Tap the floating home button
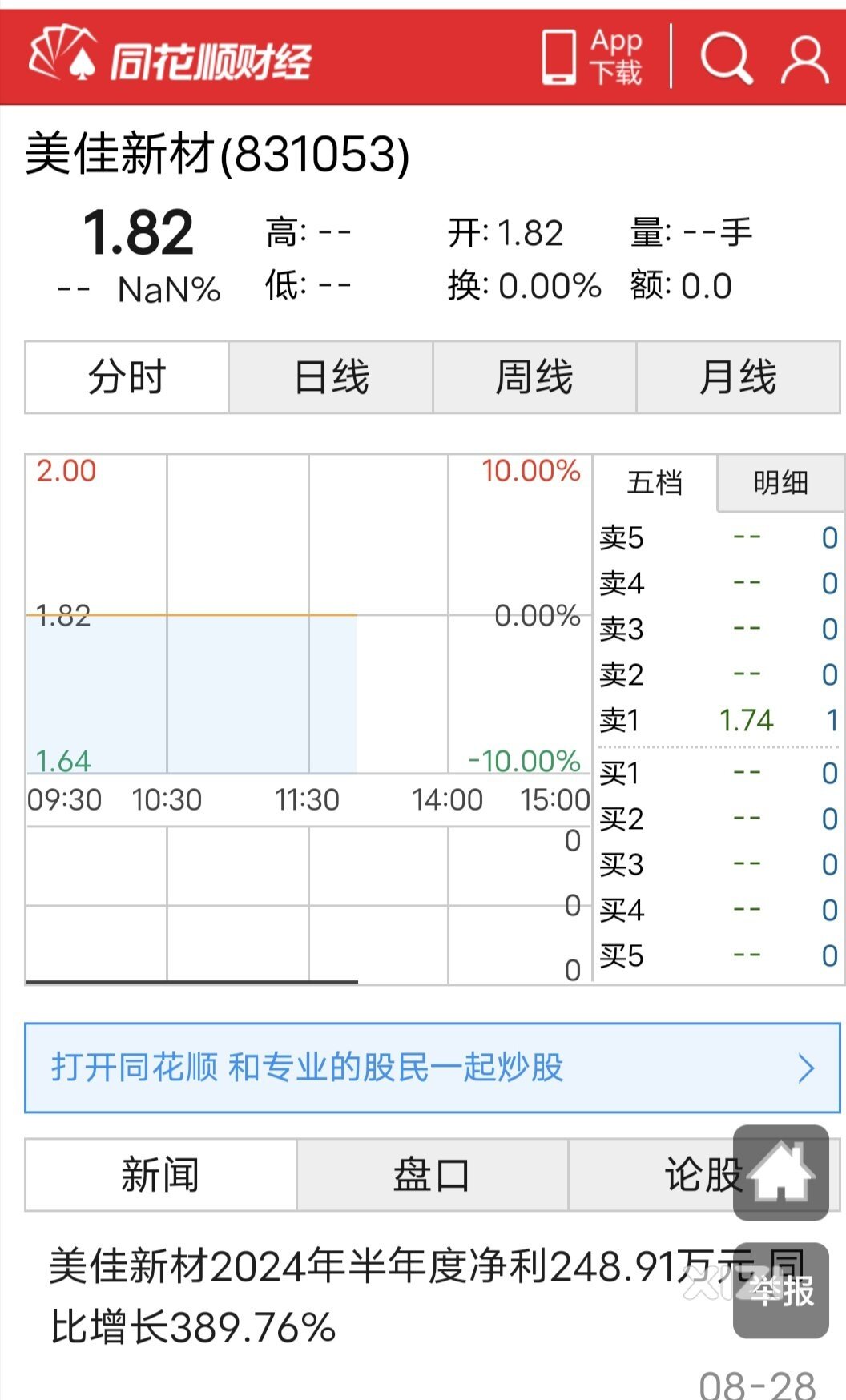 [x=781, y=1173]
